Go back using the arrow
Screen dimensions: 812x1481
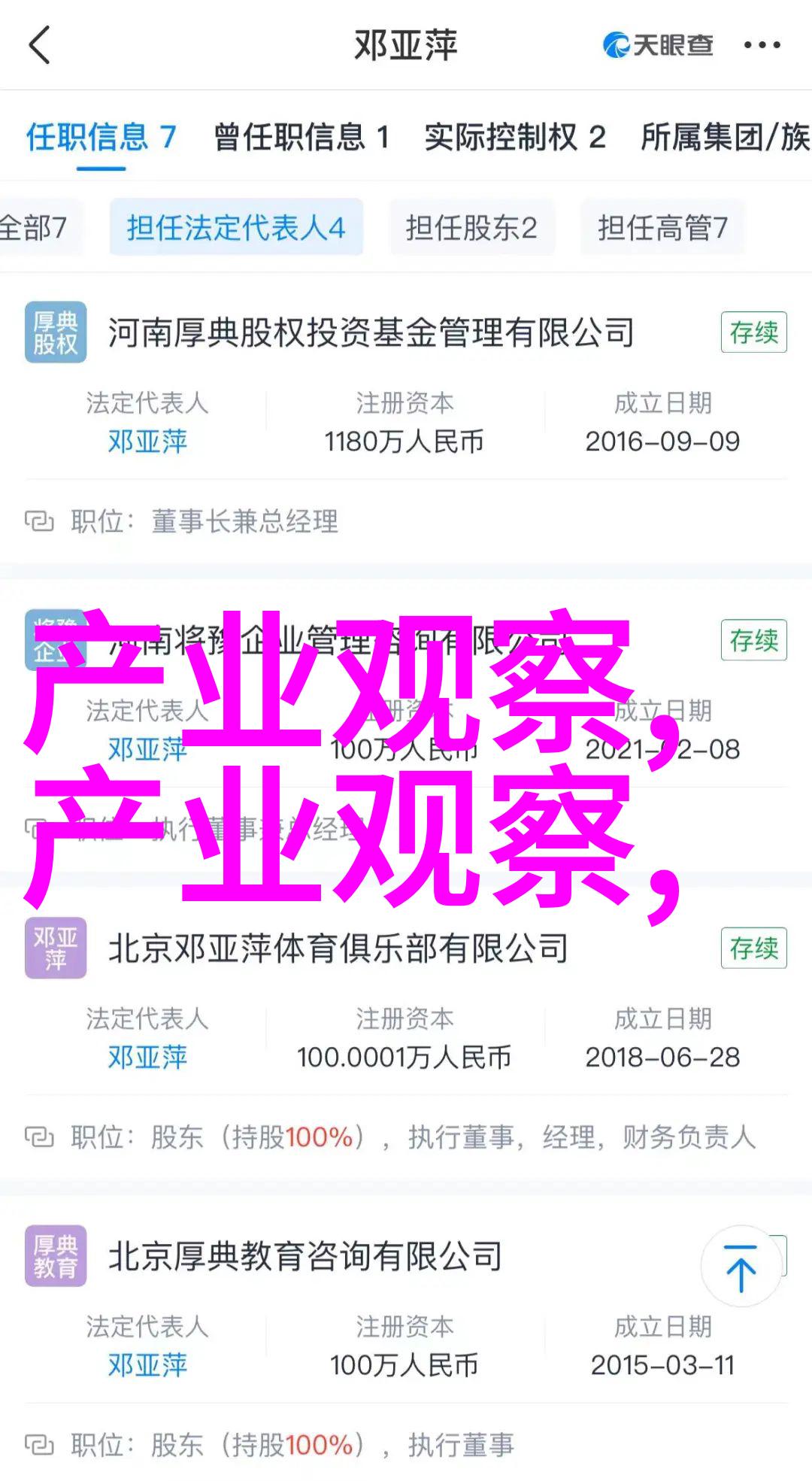[39, 45]
